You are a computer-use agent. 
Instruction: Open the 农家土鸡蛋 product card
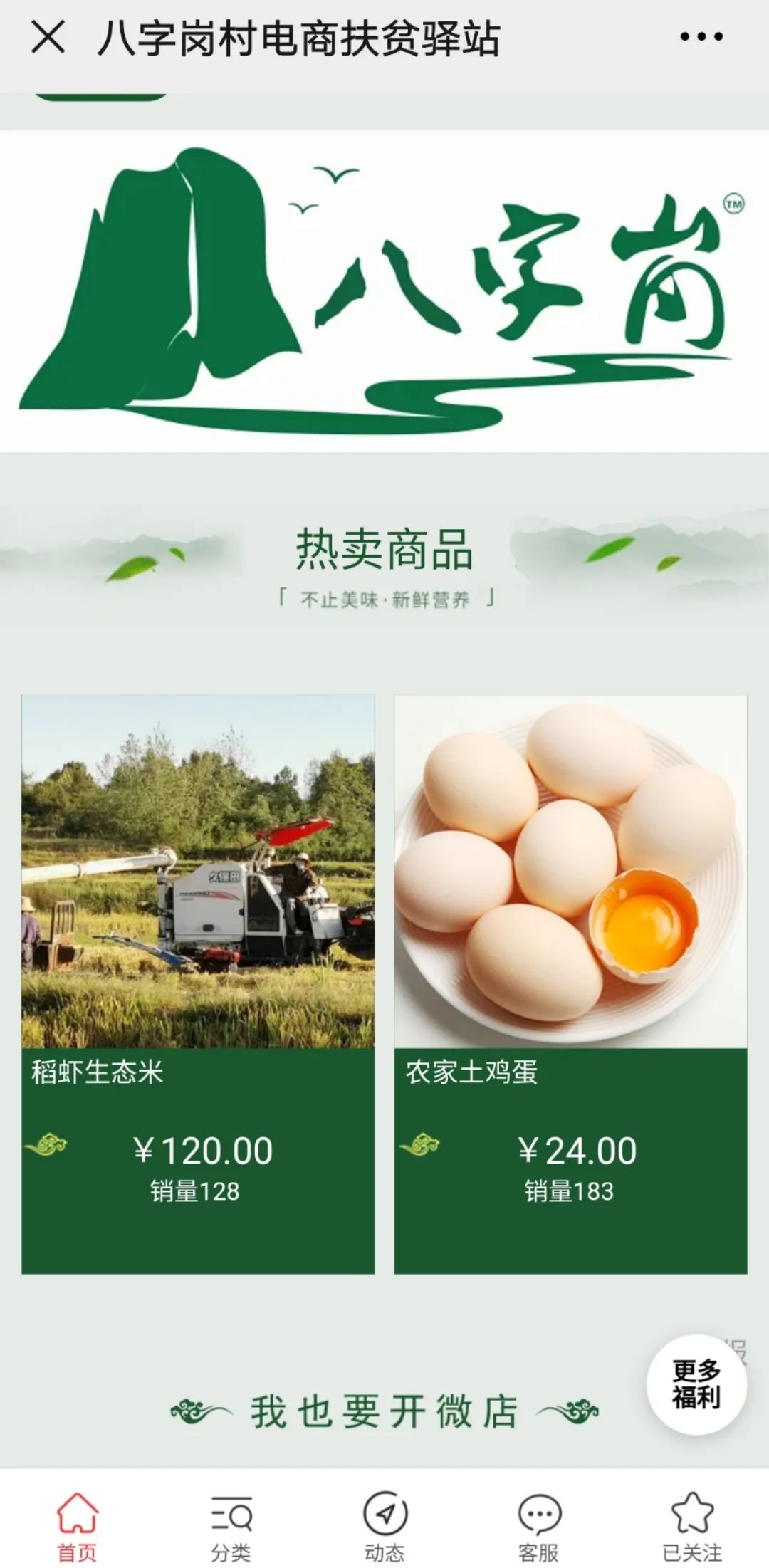point(570,984)
